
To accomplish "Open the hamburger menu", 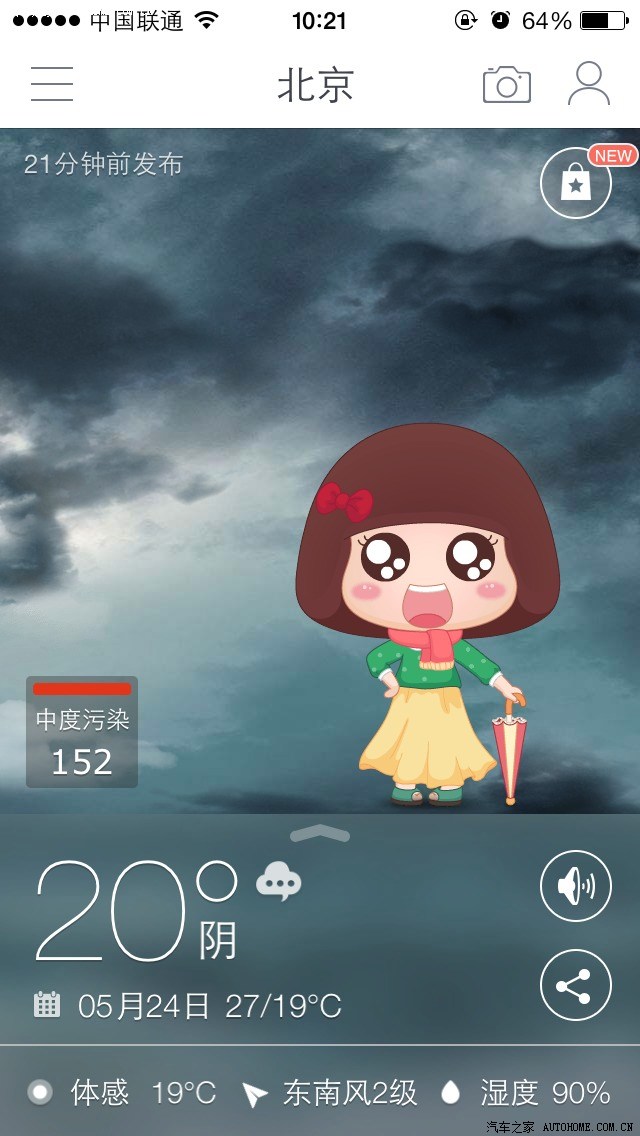I will pos(52,84).
